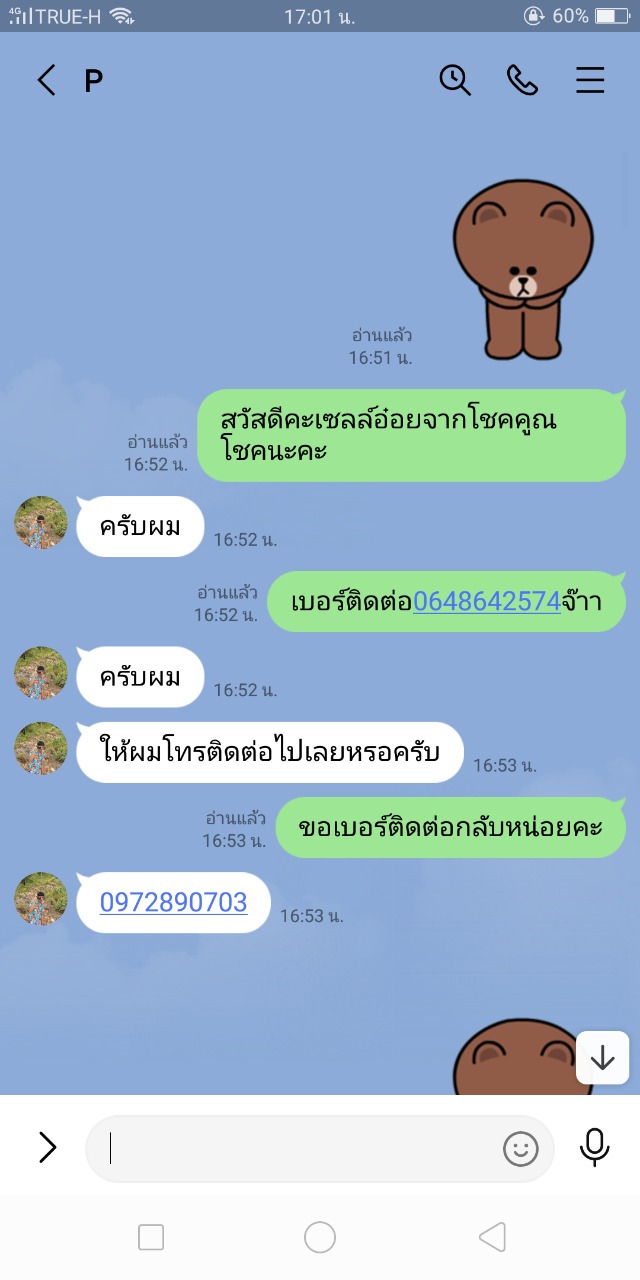Record a voice message with microphone
Viewport: 640px width, 1280px height.
(x=594, y=1147)
